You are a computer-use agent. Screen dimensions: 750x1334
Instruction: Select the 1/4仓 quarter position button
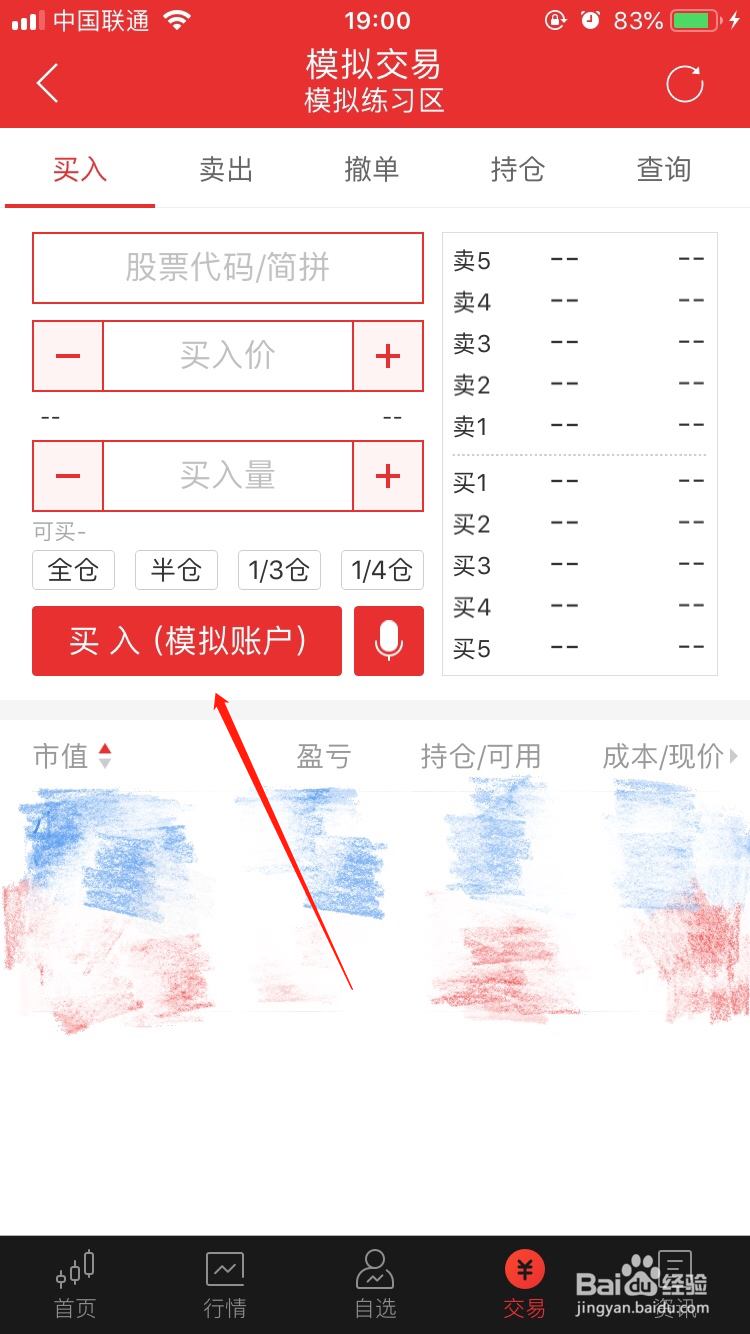tap(381, 569)
